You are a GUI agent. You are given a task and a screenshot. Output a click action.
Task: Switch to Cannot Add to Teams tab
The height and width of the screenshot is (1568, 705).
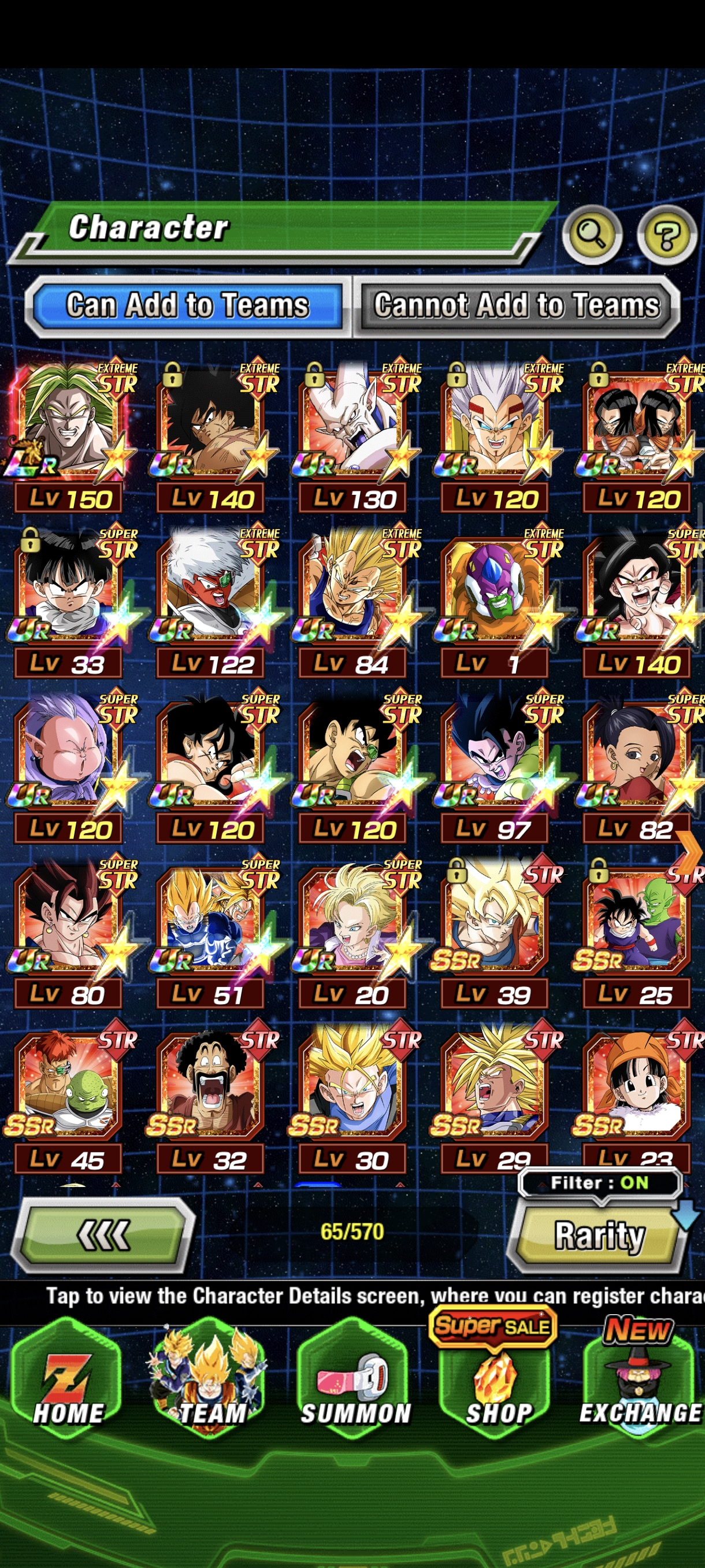pyautogui.click(x=517, y=305)
